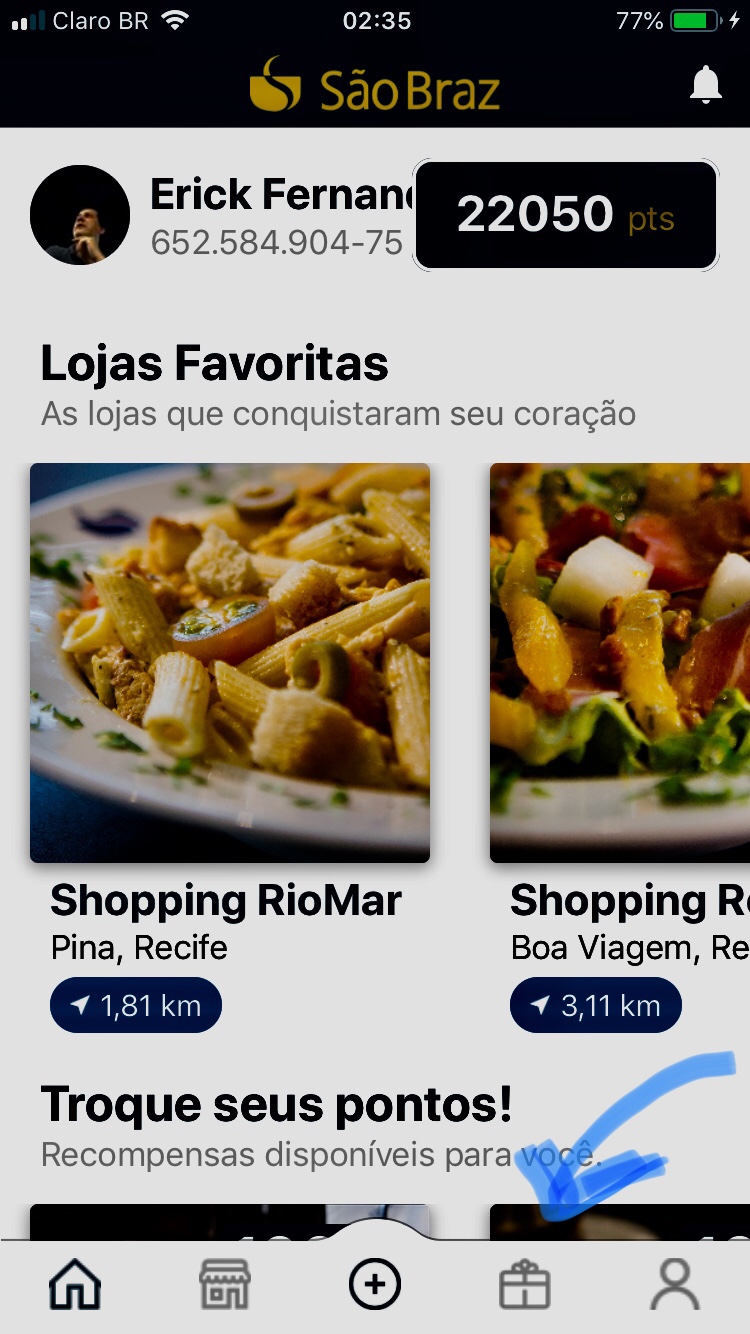Screen dimensions: 750x1334
Task: Tap the 1,81 km distance chip
Action: 136,1005
